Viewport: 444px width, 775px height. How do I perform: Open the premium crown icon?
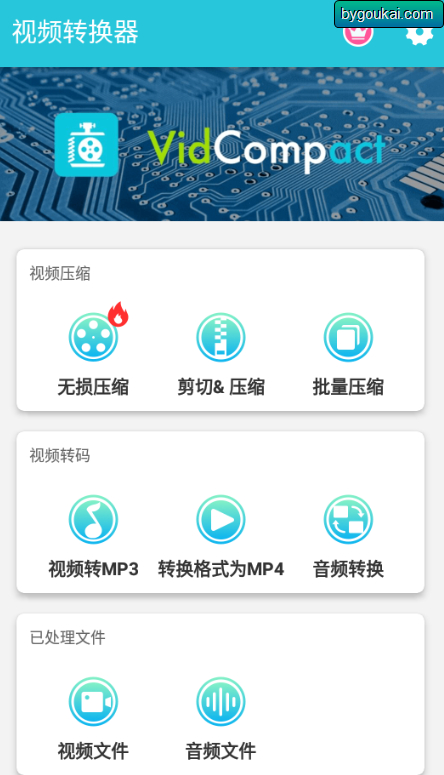pyautogui.click(x=358, y=34)
